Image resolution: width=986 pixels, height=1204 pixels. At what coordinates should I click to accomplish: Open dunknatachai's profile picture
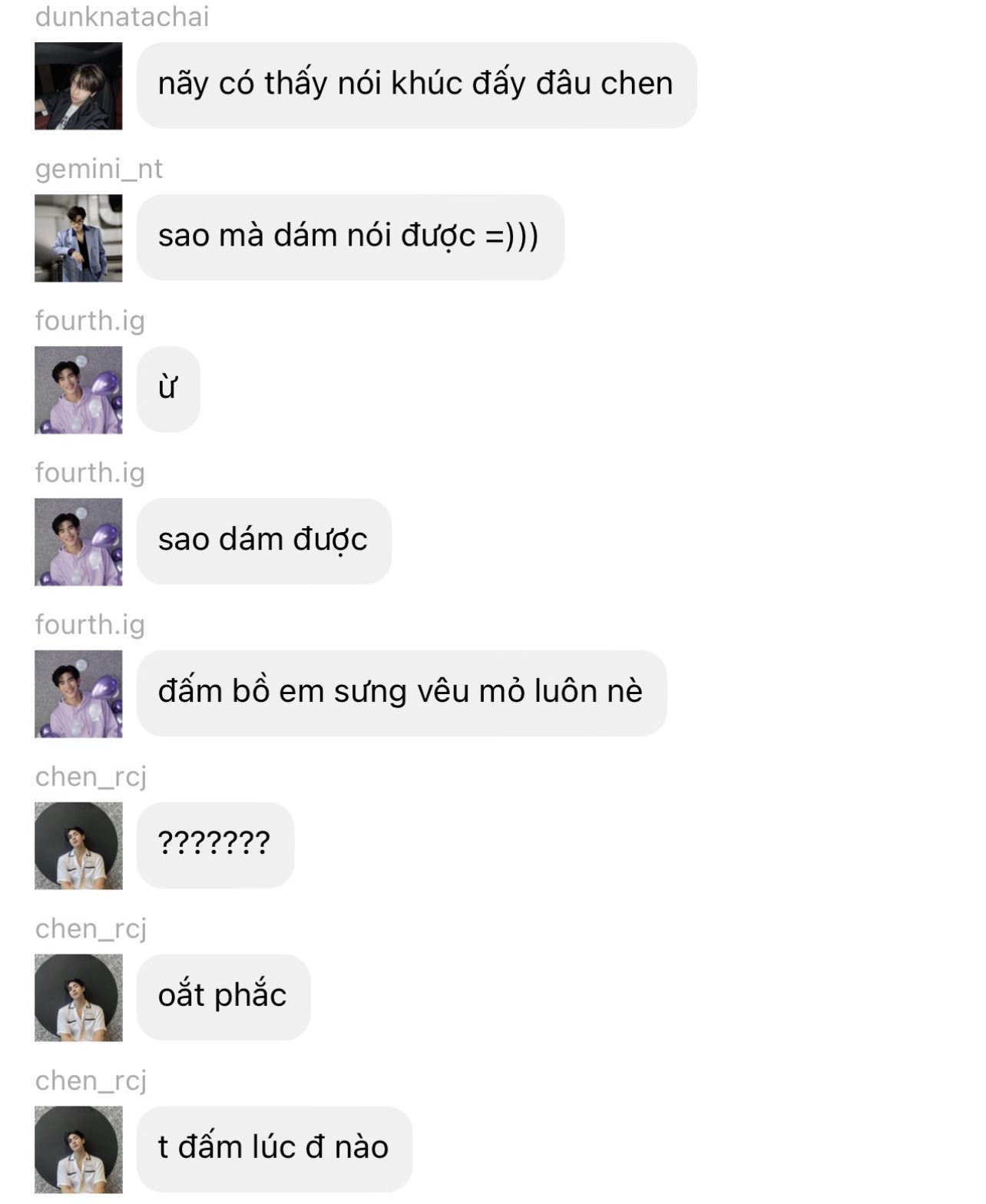pos(78,86)
